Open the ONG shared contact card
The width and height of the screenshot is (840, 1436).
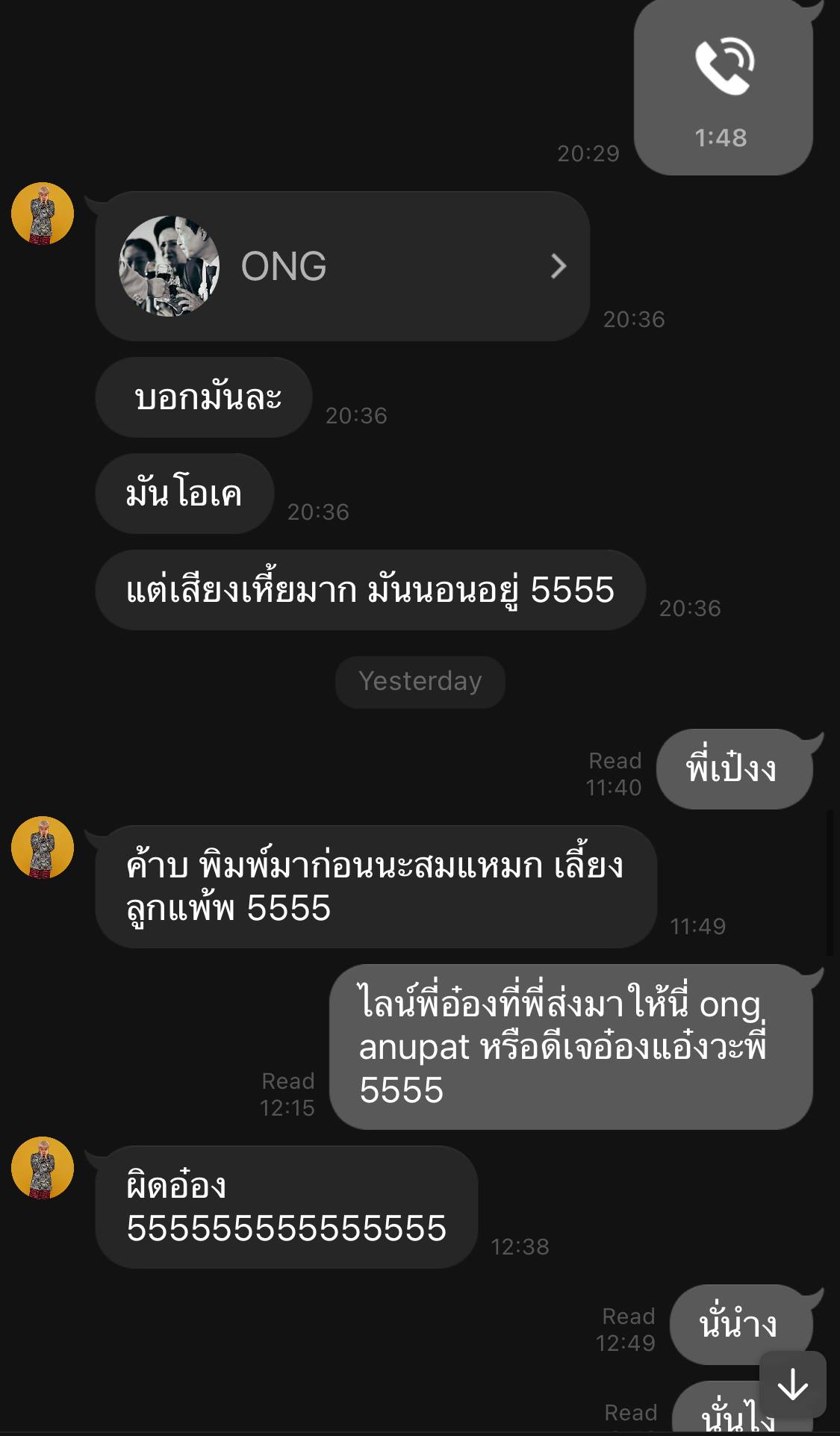point(342,267)
